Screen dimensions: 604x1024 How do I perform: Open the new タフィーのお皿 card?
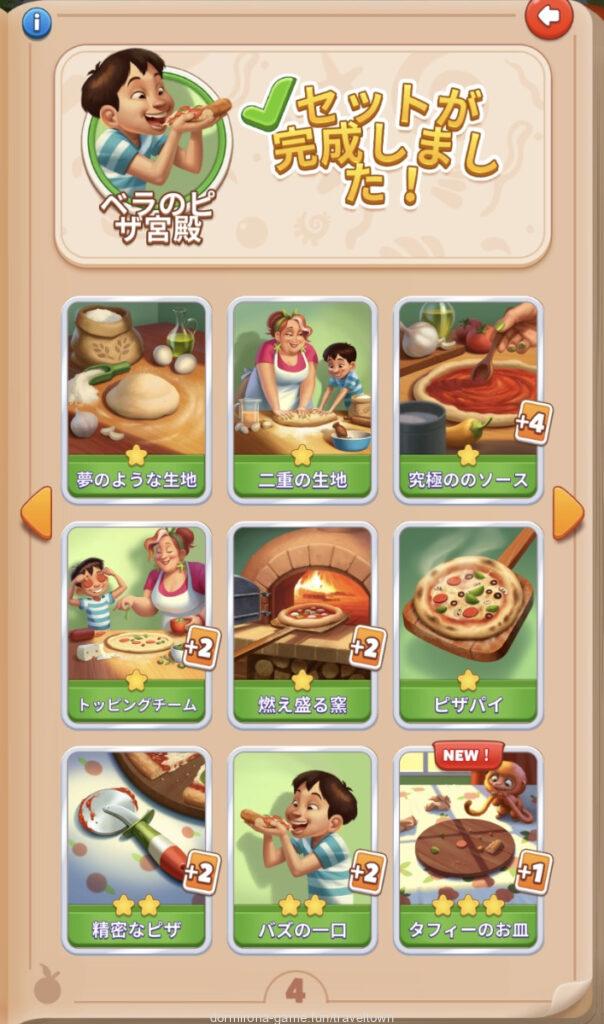[x=468, y=849]
